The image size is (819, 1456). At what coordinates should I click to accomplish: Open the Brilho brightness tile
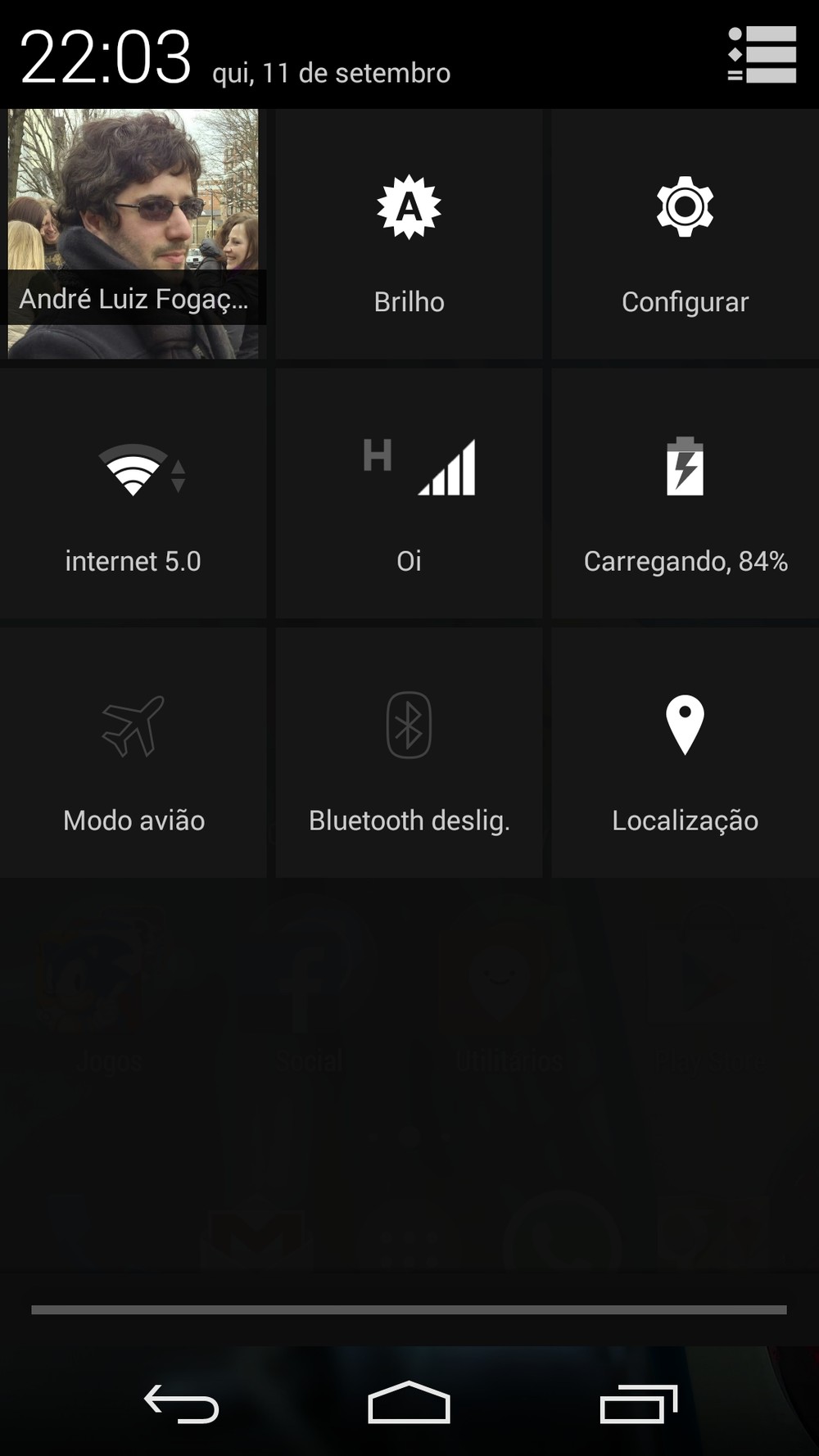(x=409, y=234)
